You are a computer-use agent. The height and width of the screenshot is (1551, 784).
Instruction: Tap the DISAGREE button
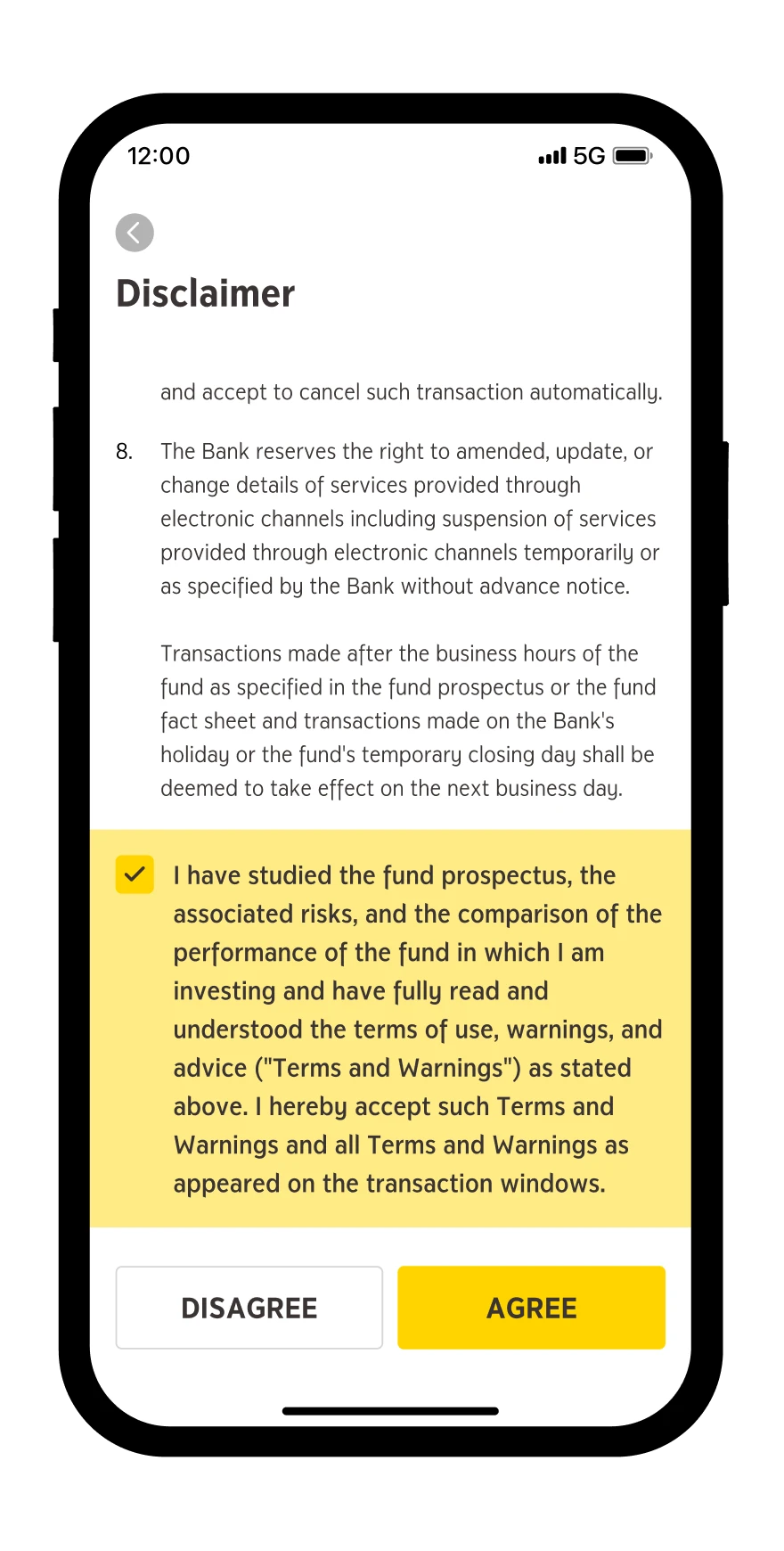249,1308
